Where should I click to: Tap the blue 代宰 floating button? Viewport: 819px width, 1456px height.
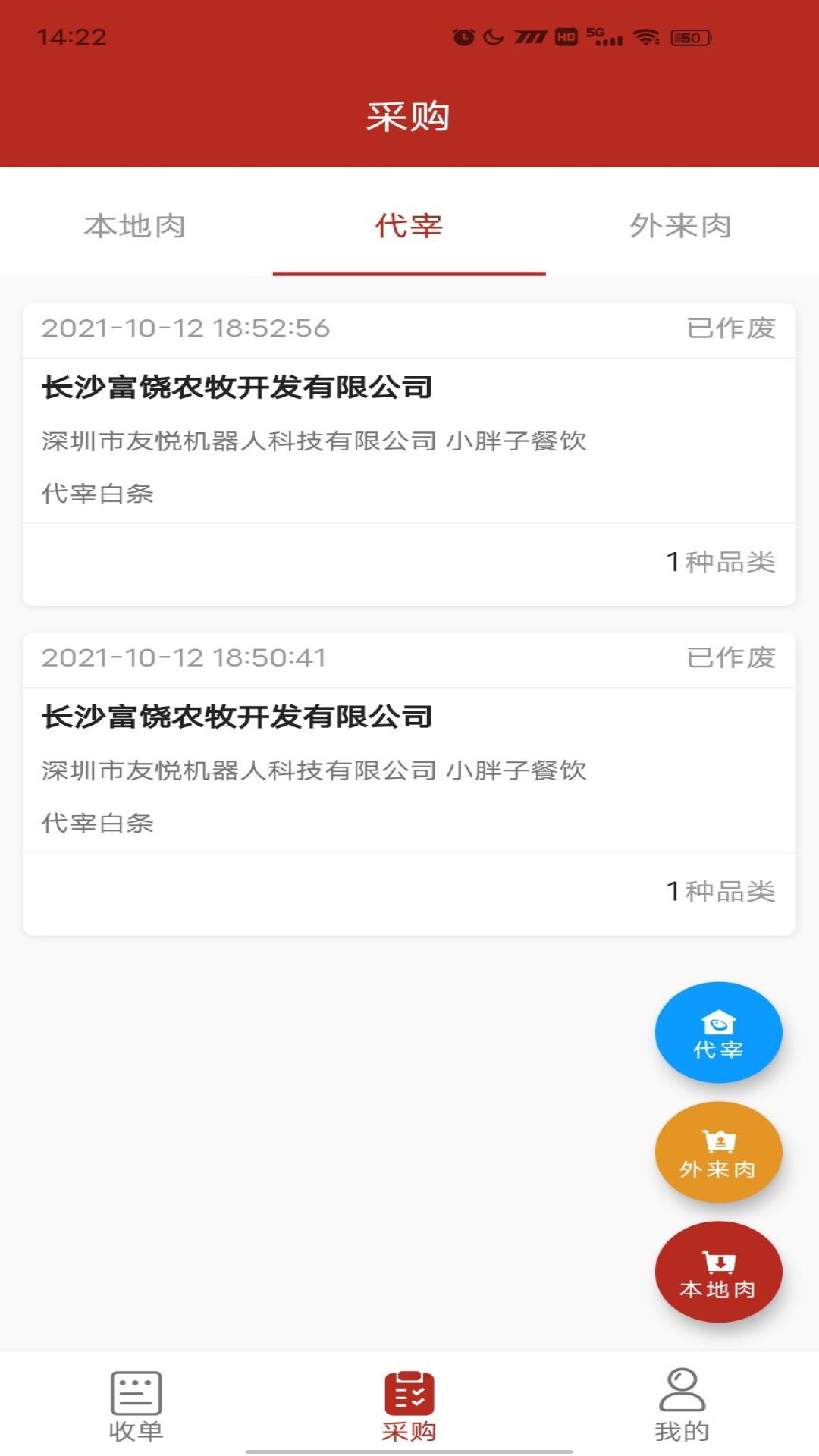coord(718,1032)
